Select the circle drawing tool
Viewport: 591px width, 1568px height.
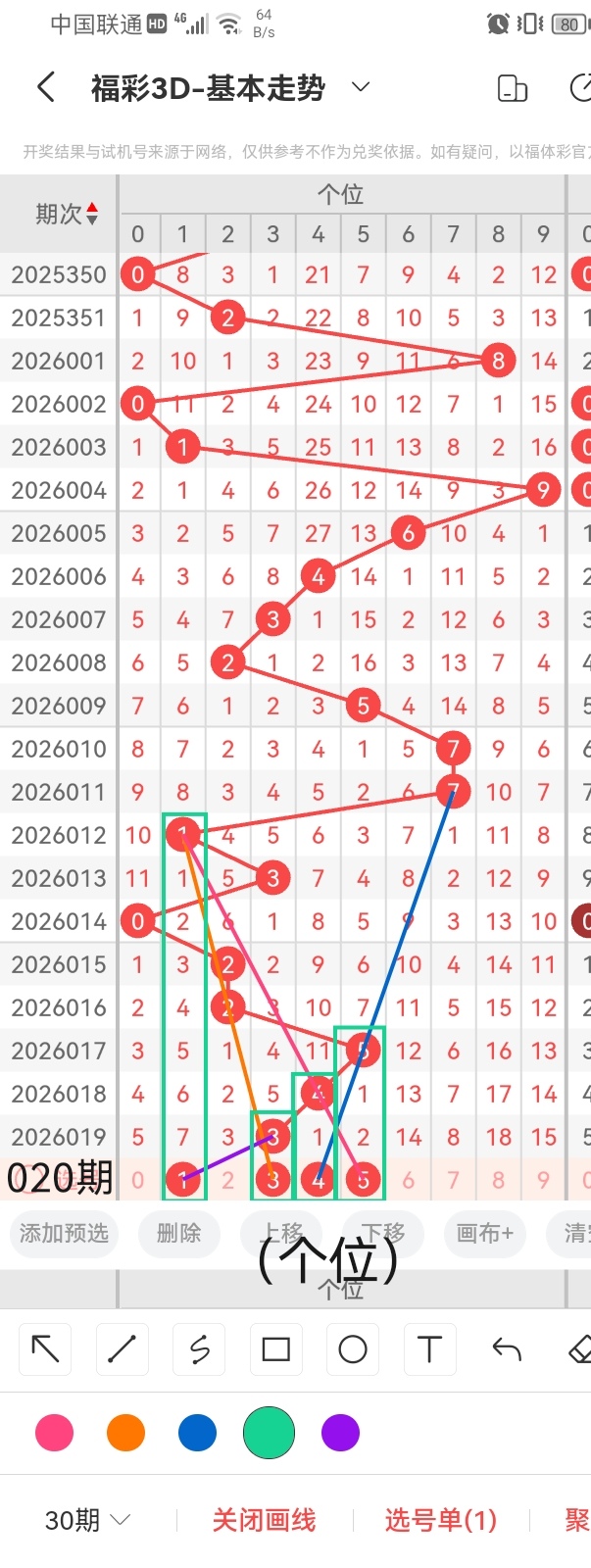353,1349
